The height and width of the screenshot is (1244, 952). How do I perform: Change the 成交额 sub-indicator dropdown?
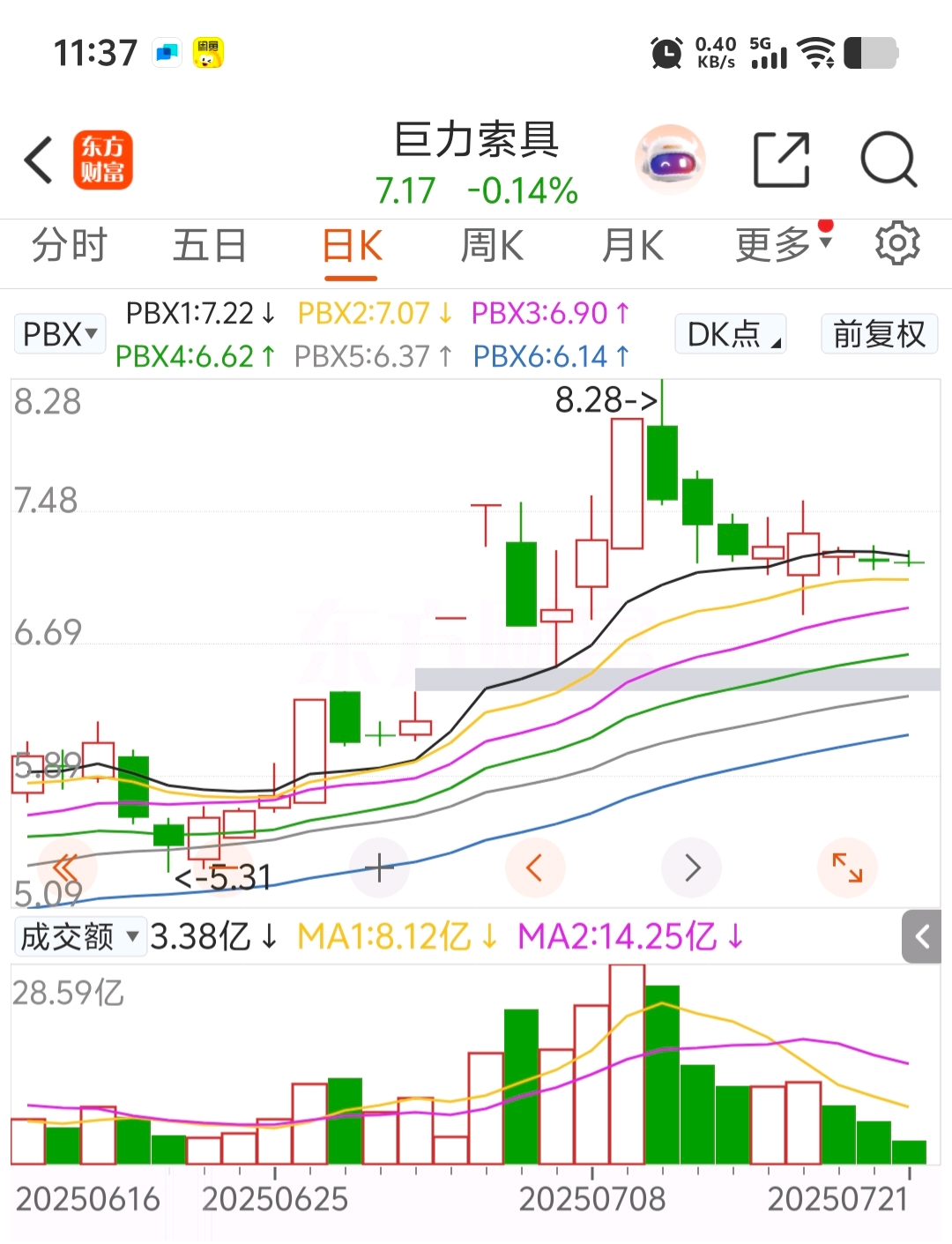pyautogui.click(x=79, y=936)
